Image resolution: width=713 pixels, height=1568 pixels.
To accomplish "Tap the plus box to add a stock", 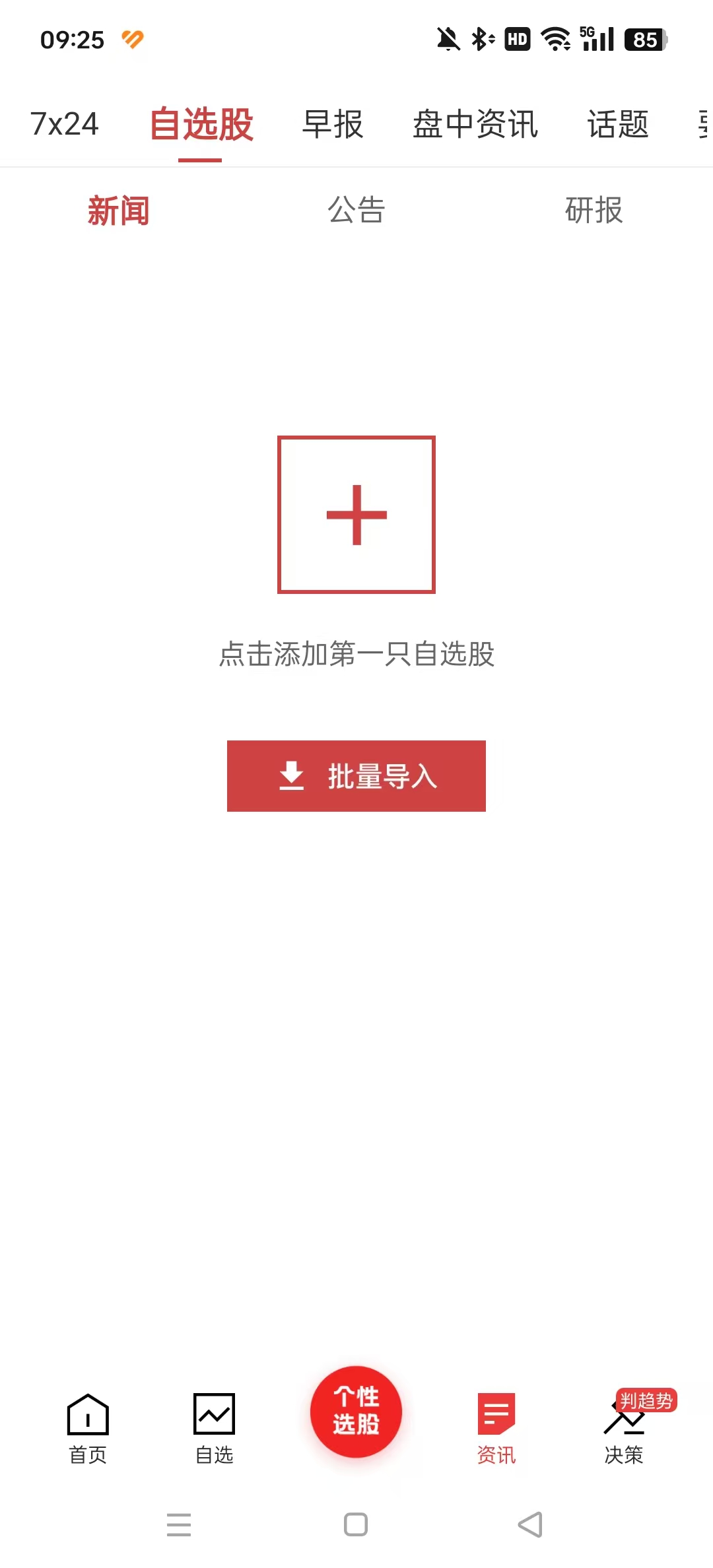I will coord(356,515).
